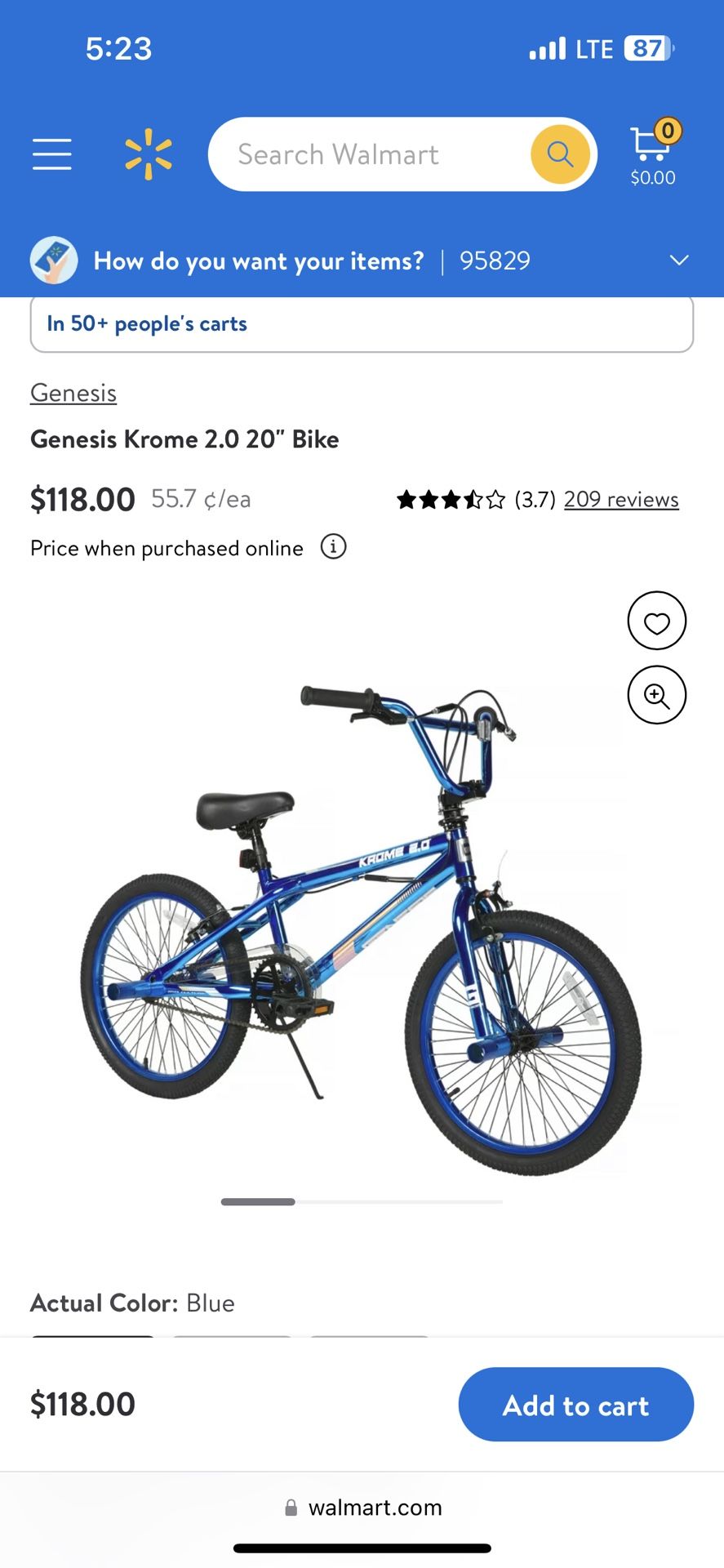724x1568 pixels.
Task: Tap the Search Walmart field
Action: [367, 154]
